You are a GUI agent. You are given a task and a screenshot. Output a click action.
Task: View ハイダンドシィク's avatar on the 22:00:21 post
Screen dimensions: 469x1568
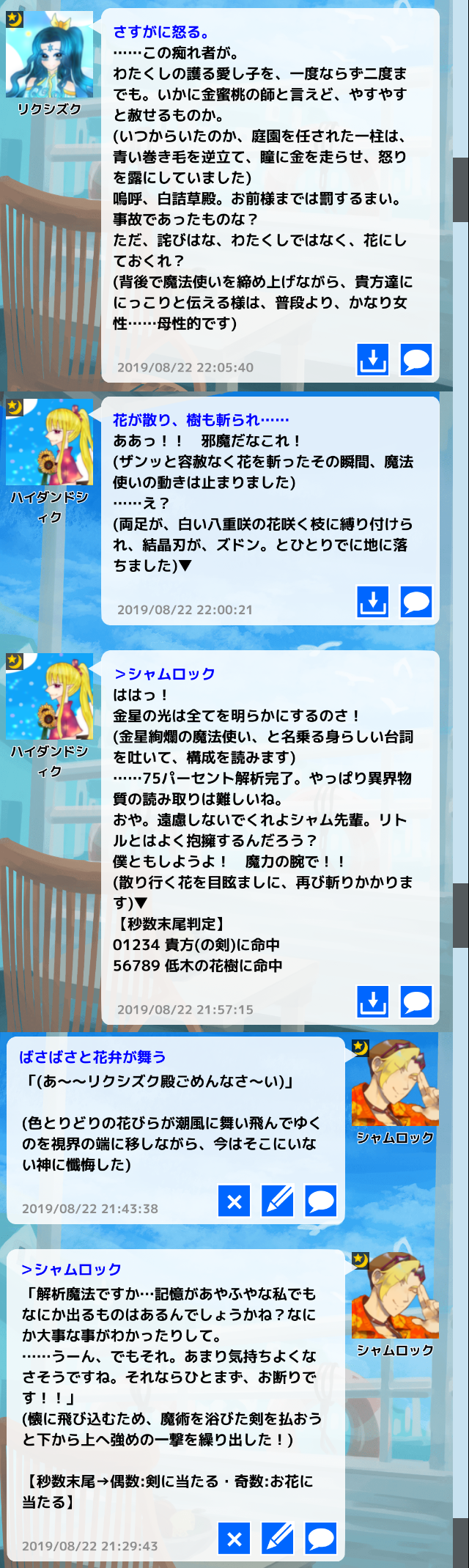(x=50, y=442)
